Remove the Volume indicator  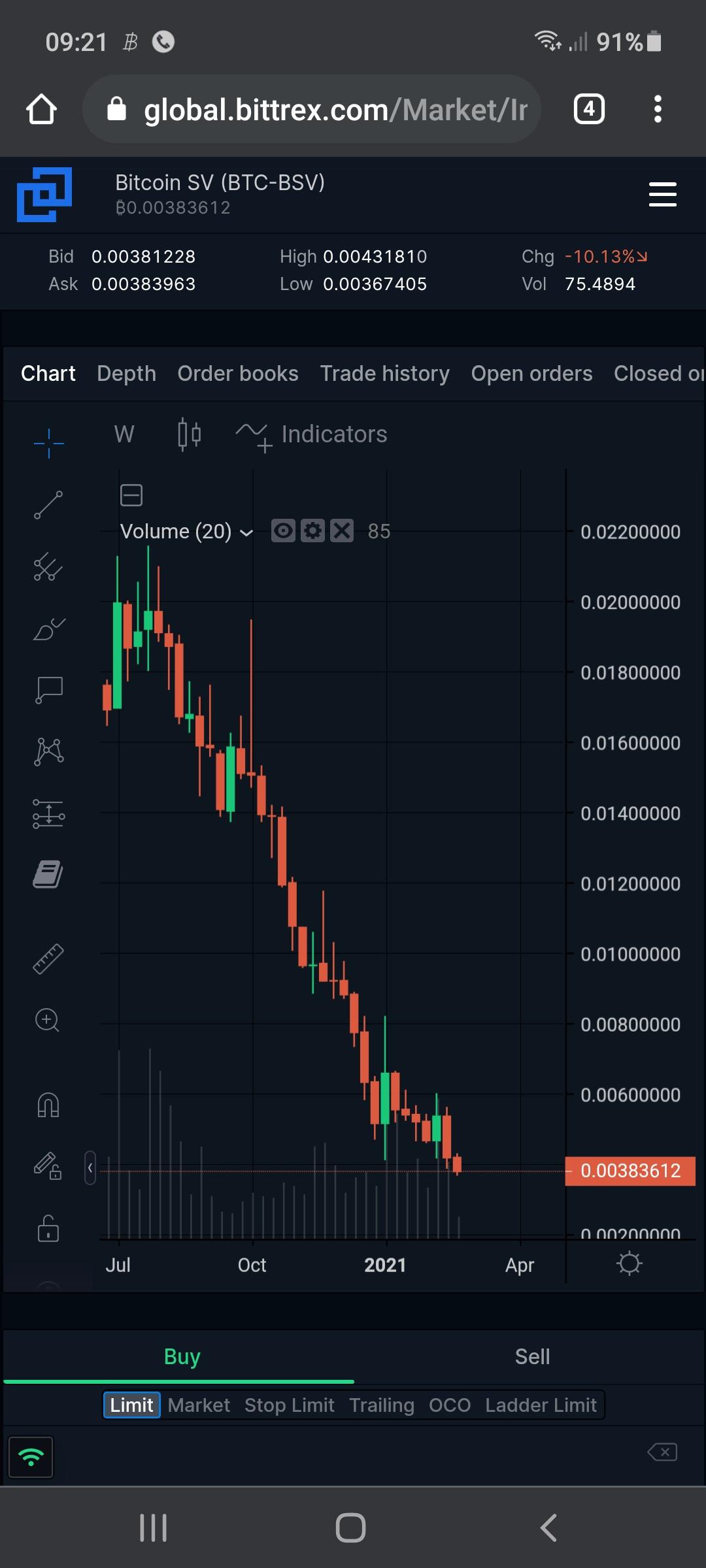point(342,531)
